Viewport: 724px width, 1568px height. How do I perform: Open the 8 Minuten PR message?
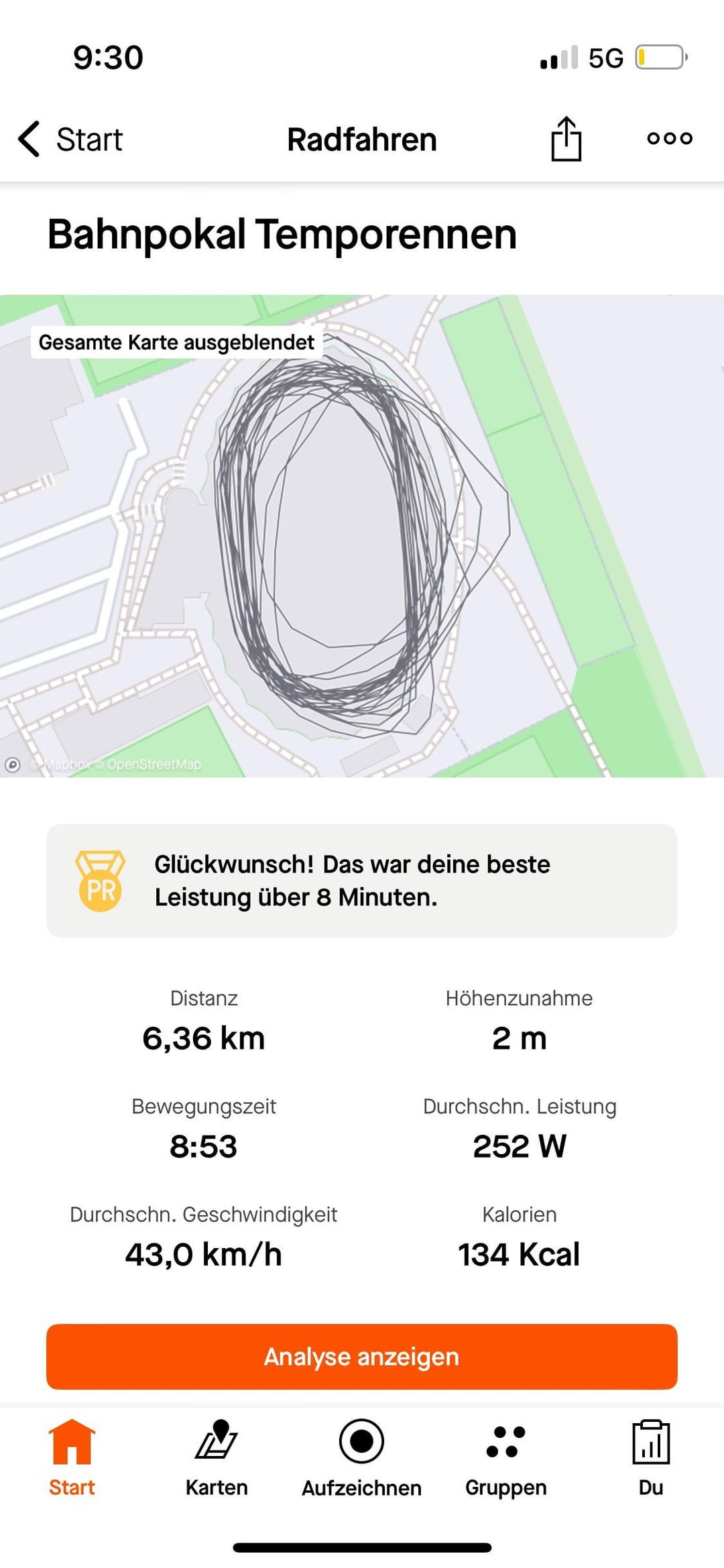362,881
